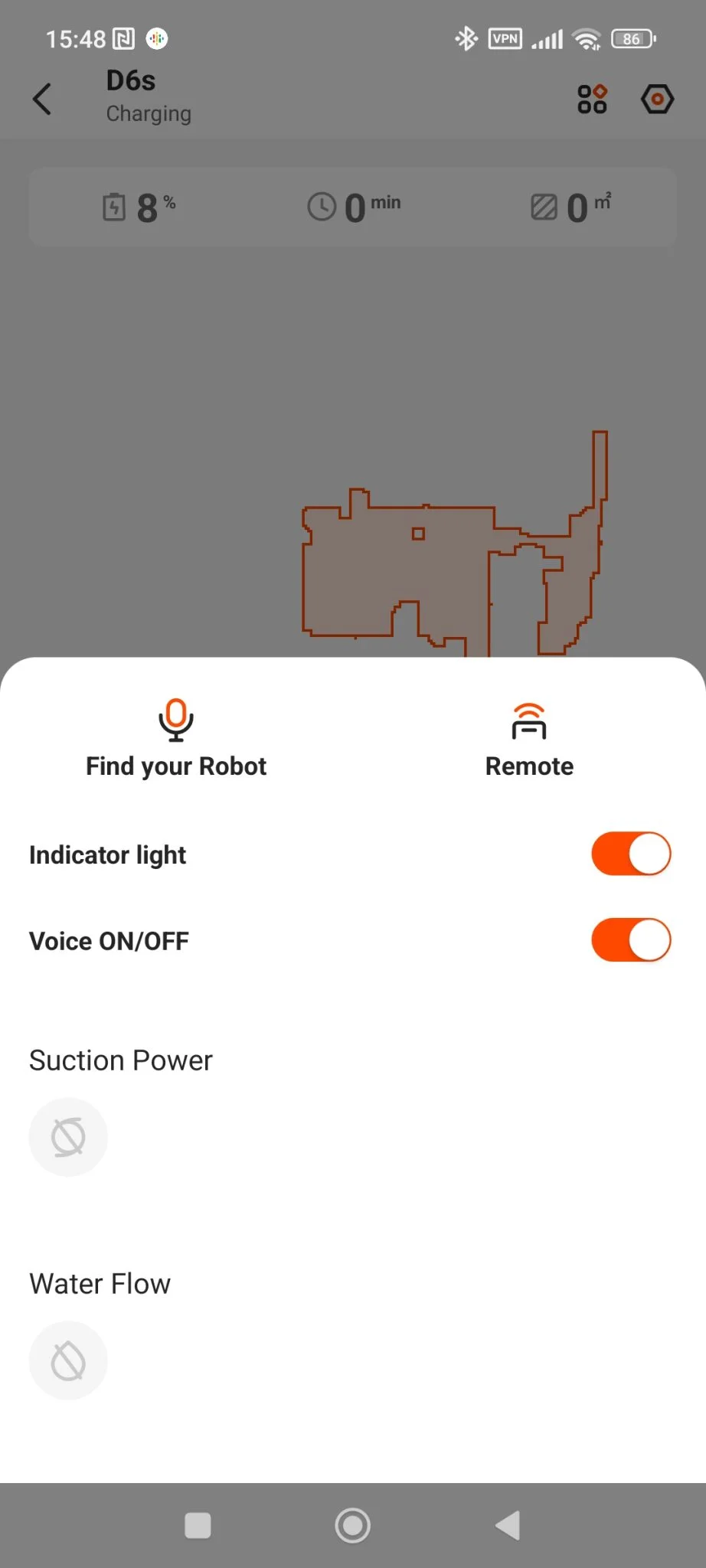Screen dimensions: 706x1568
Task: Select the Suction Power off option
Action: pos(68,1137)
